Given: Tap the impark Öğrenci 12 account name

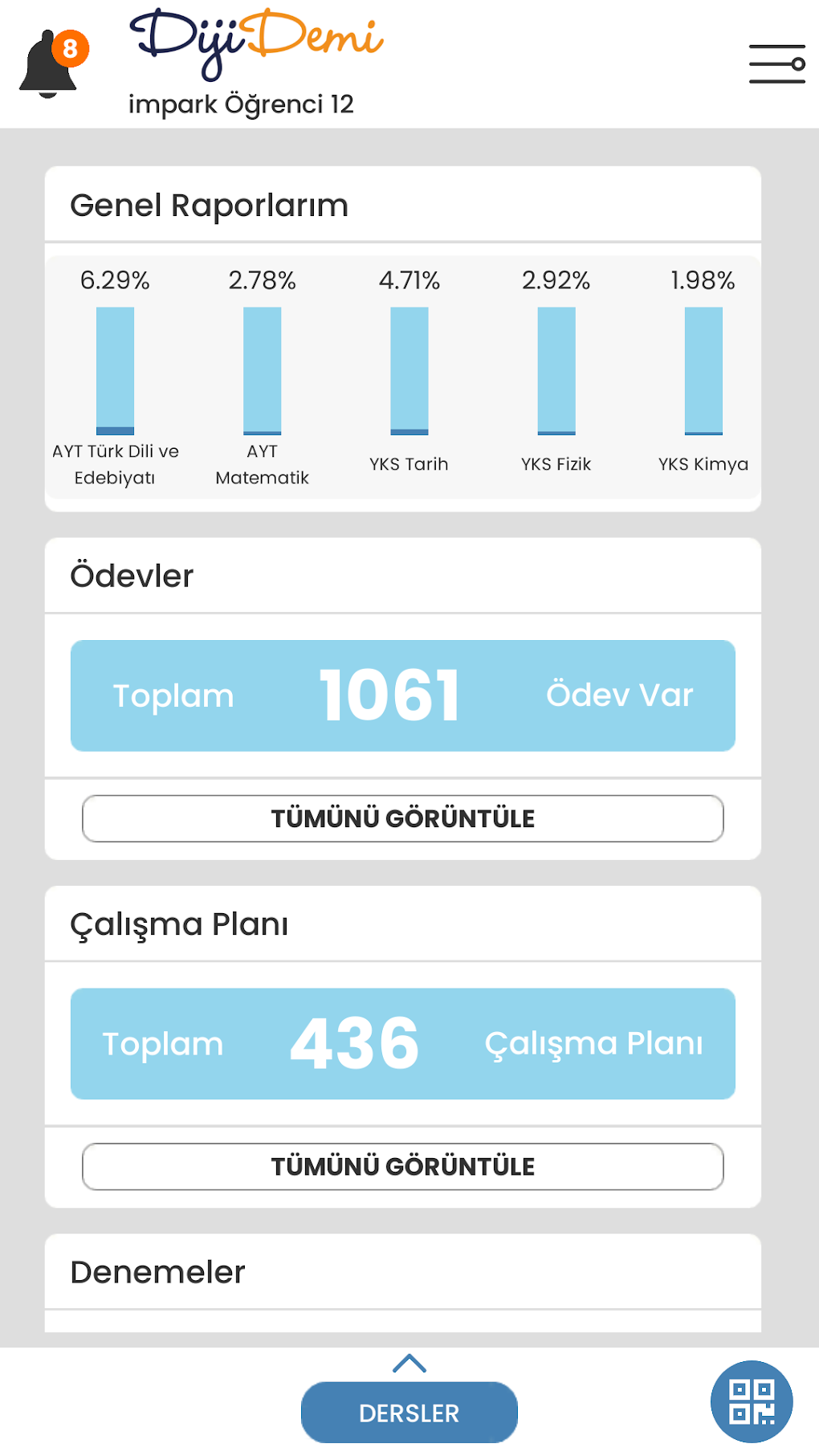Looking at the screenshot, I should pos(241,104).
